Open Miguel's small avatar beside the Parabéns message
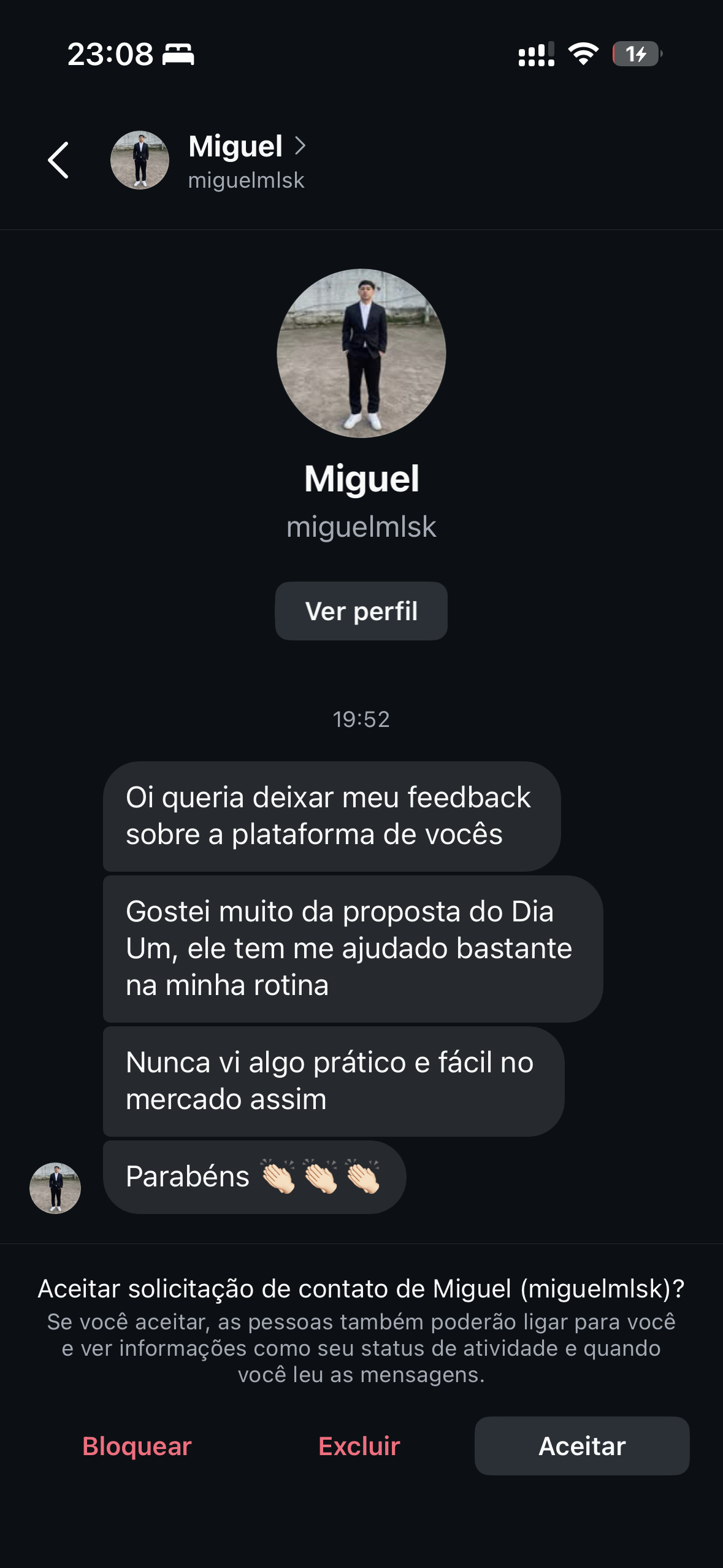723x1568 pixels. click(x=55, y=1188)
